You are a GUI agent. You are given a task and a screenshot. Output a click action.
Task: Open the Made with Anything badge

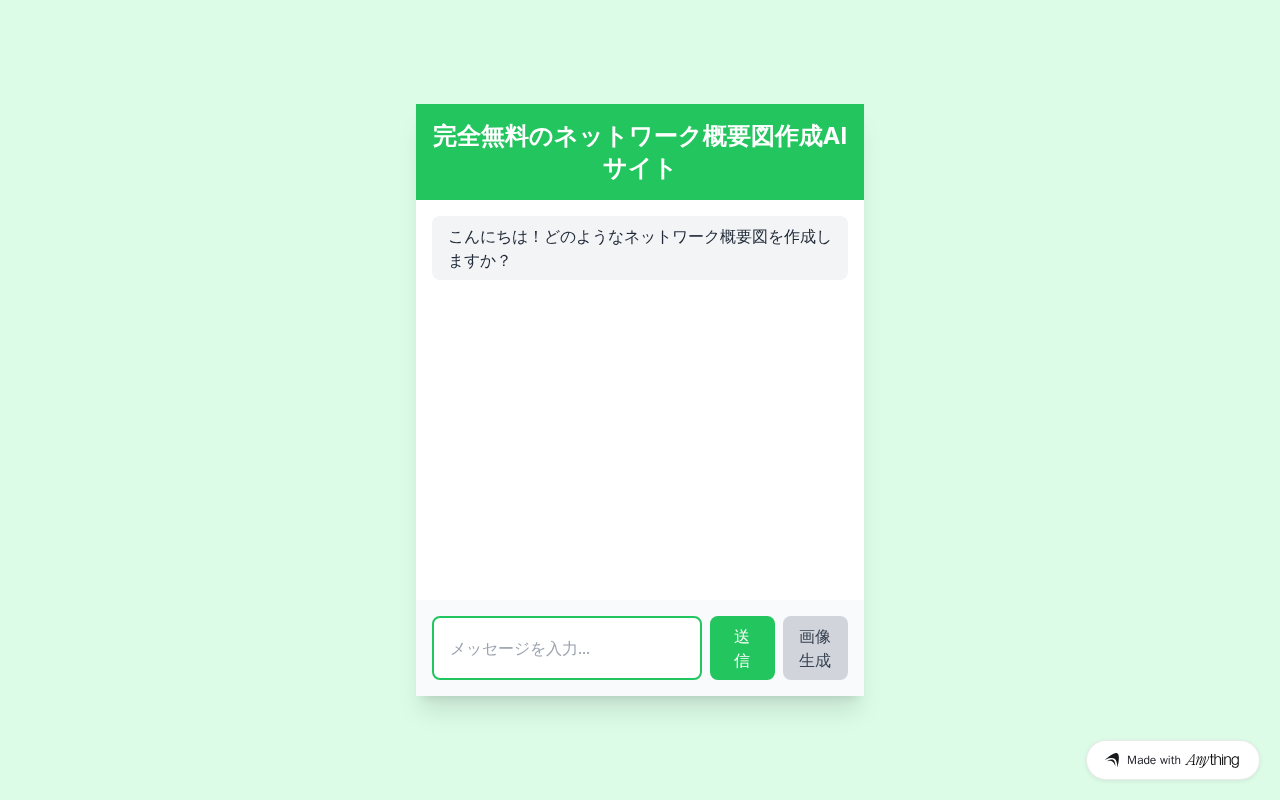[1172, 760]
